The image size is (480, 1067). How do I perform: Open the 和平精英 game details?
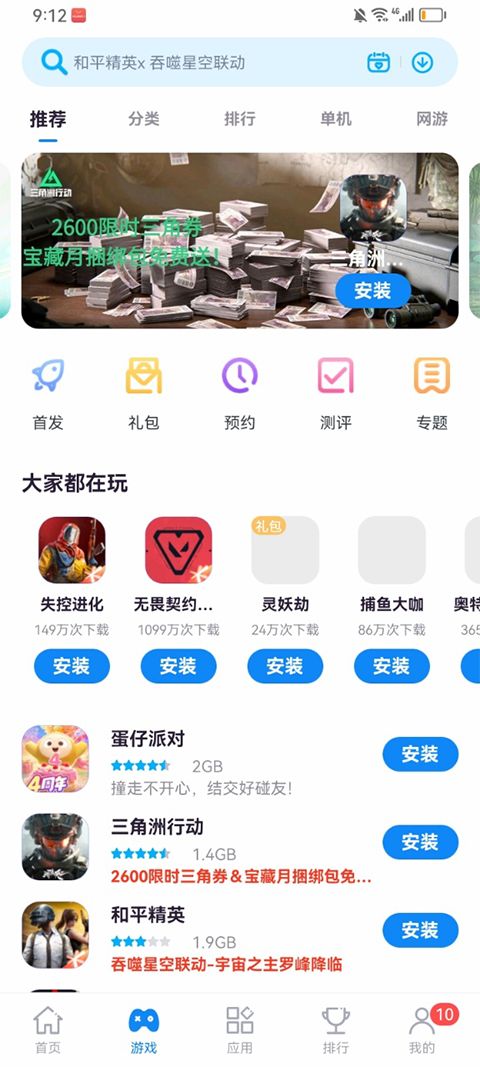[x=197, y=935]
